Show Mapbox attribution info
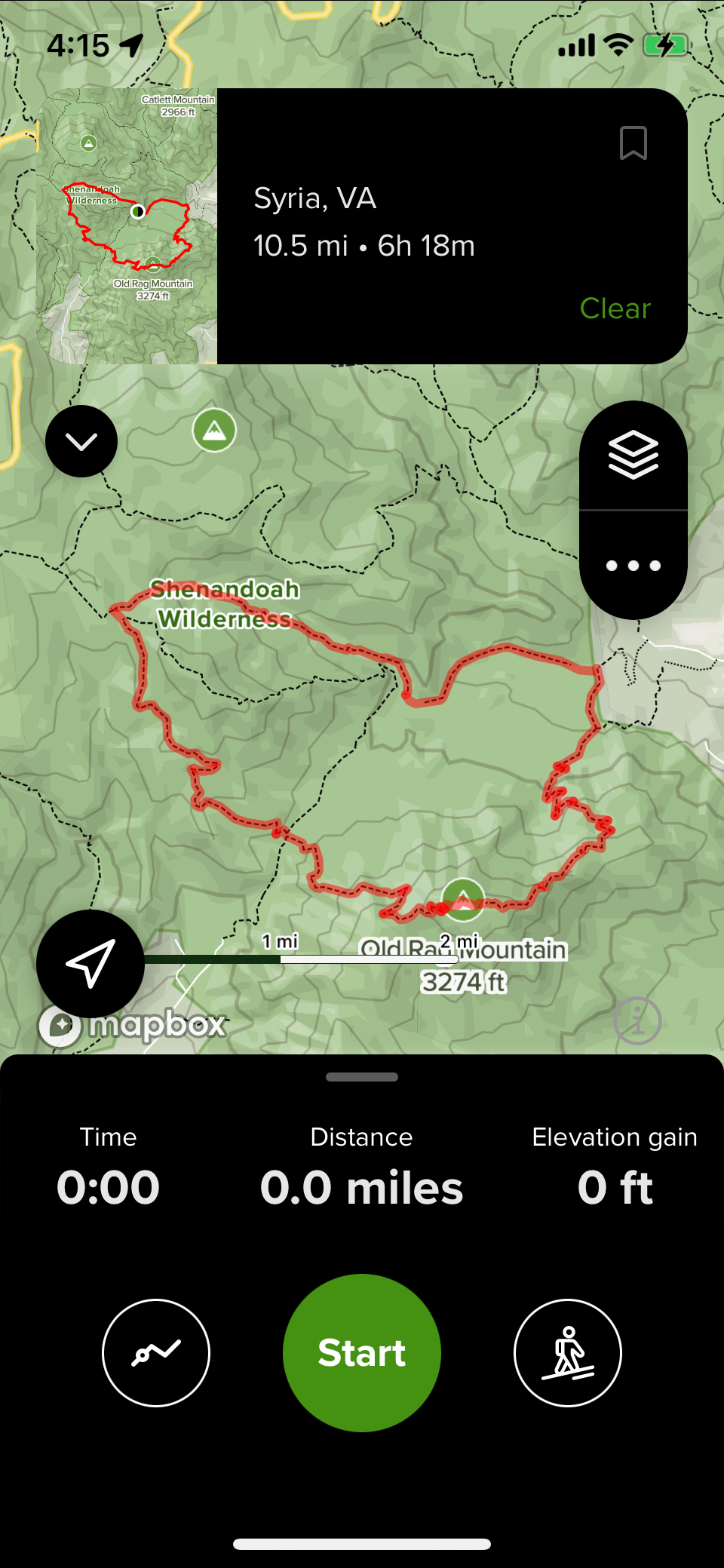Viewport: 724px width, 1568px height. (637, 1020)
